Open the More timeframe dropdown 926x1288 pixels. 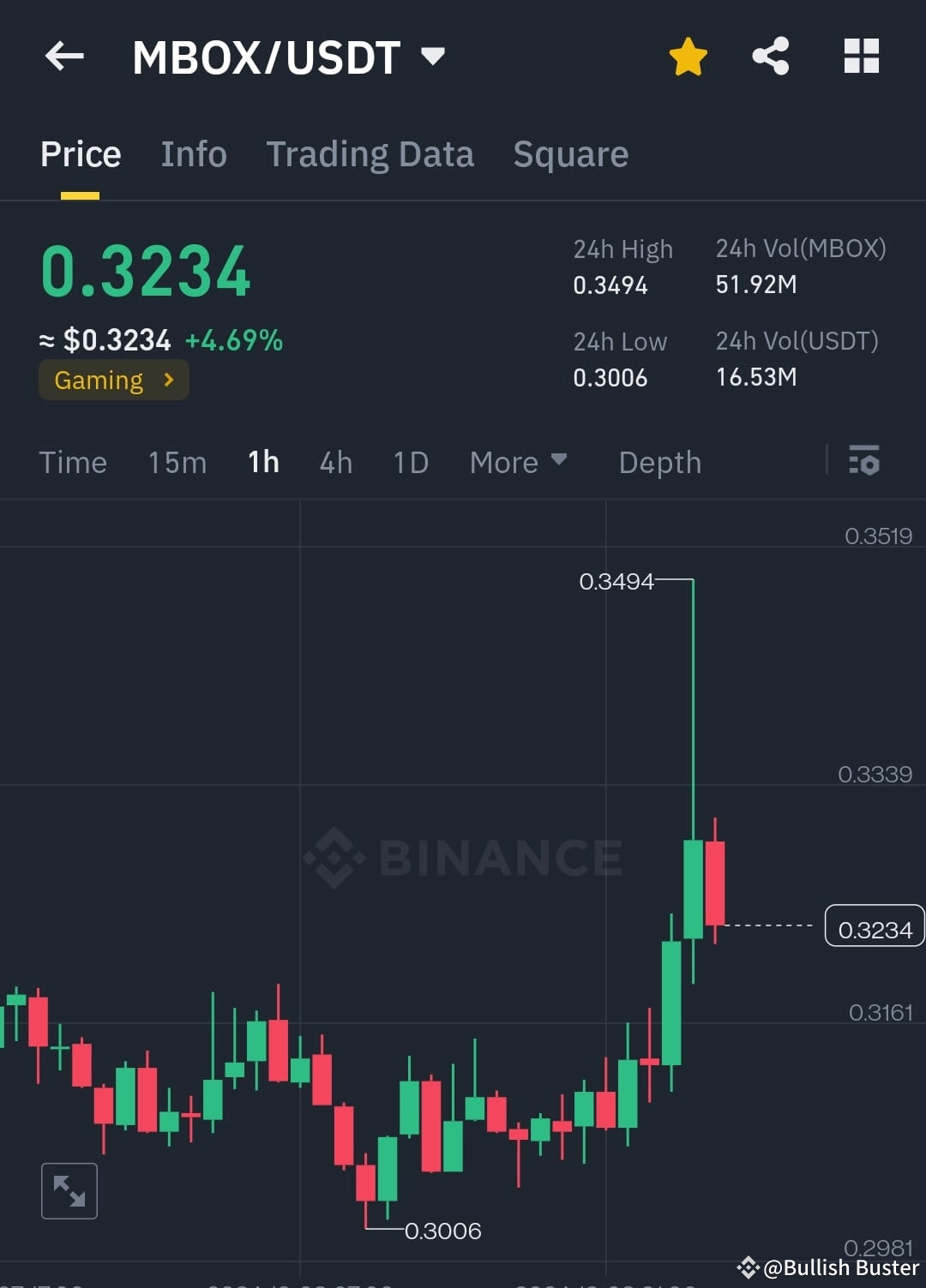(519, 462)
